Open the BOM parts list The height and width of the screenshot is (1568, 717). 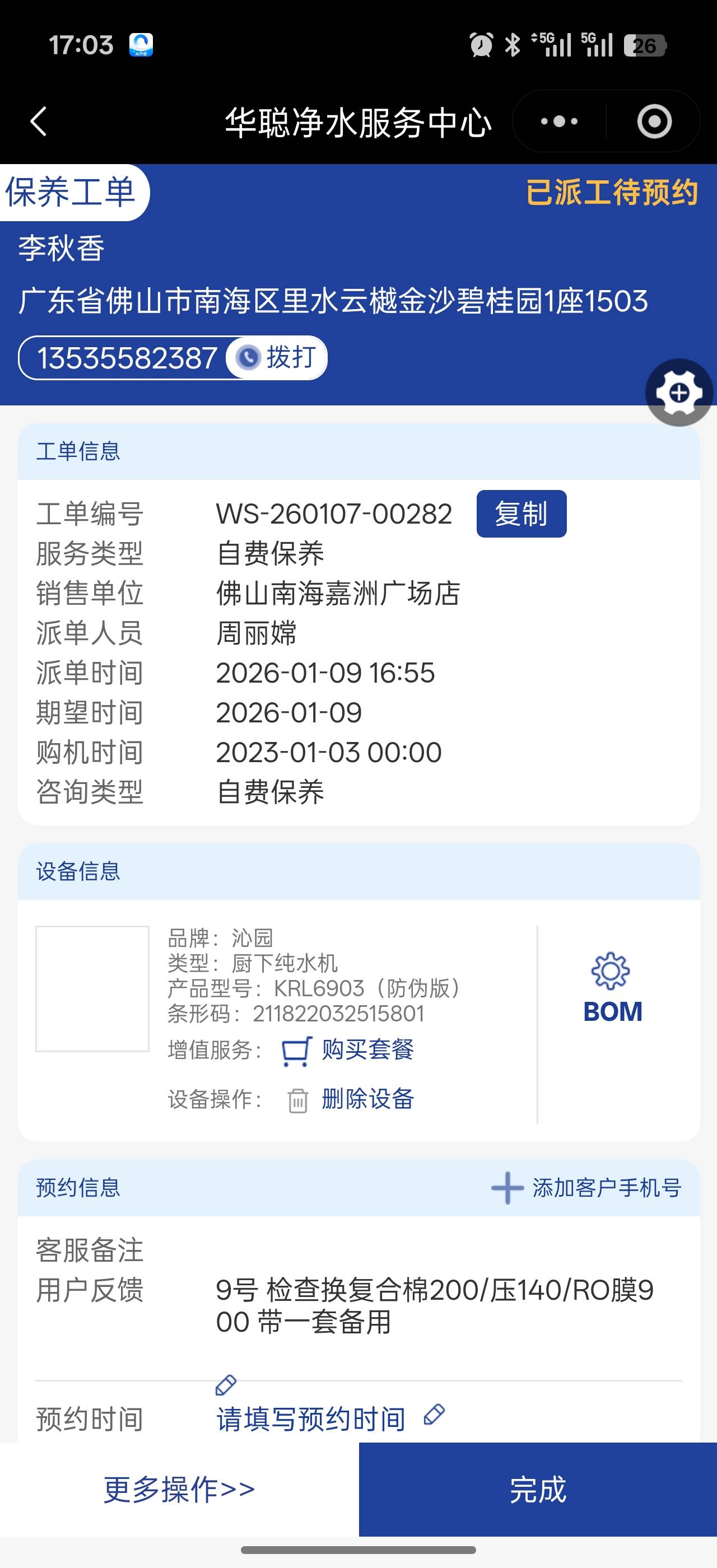612,988
